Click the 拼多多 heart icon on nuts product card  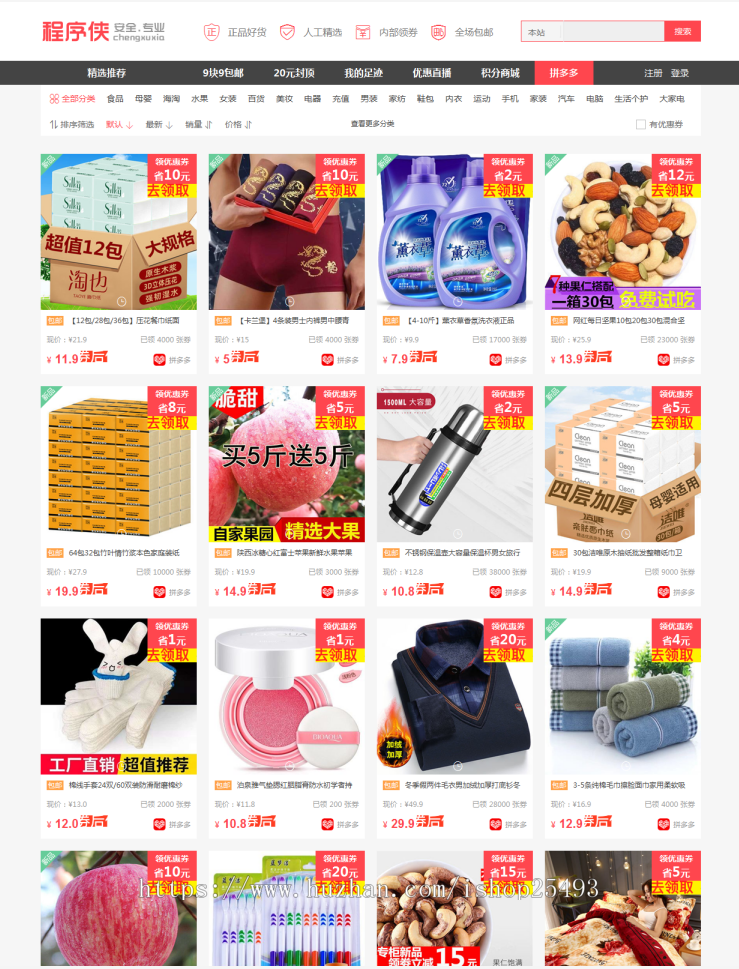pos(661,358)
